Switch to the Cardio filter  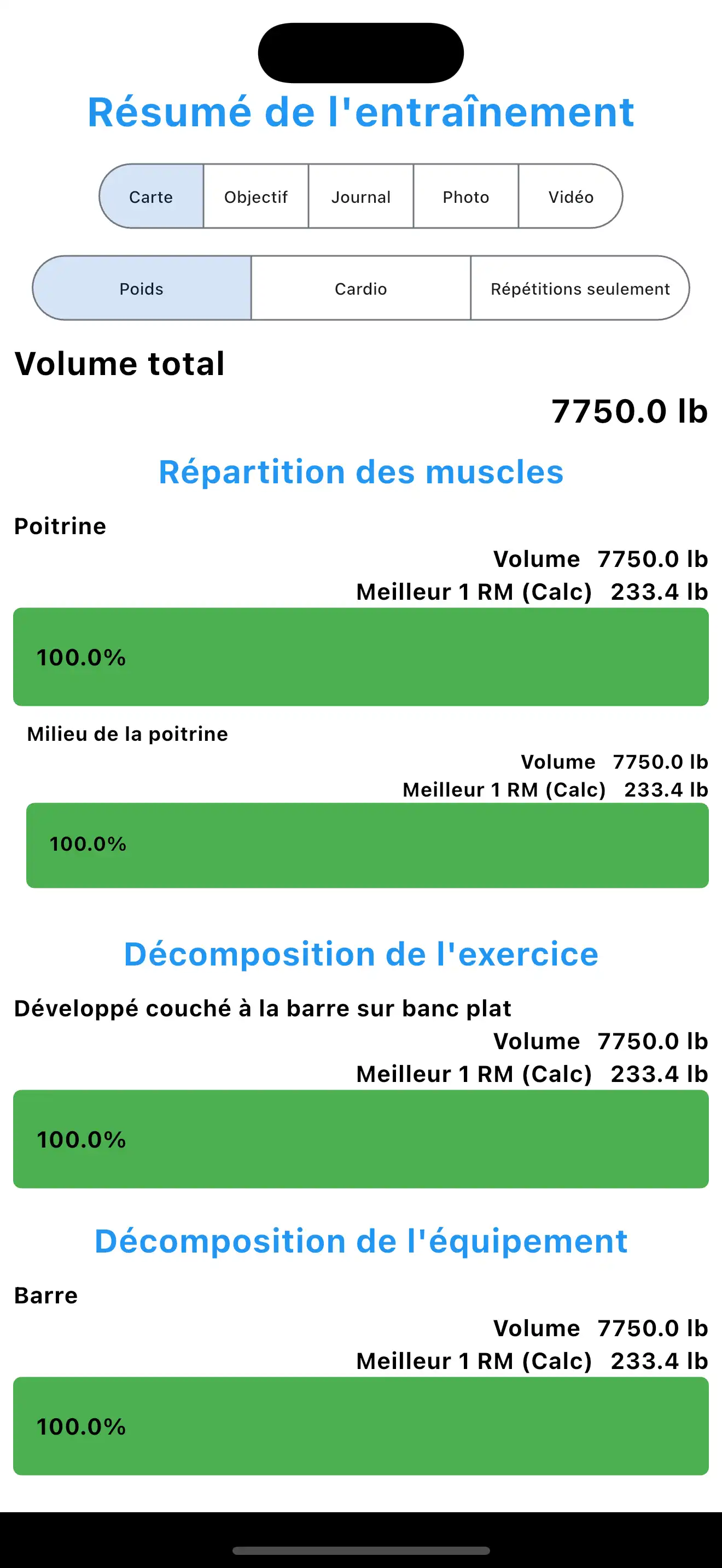[x=360, y=288]
